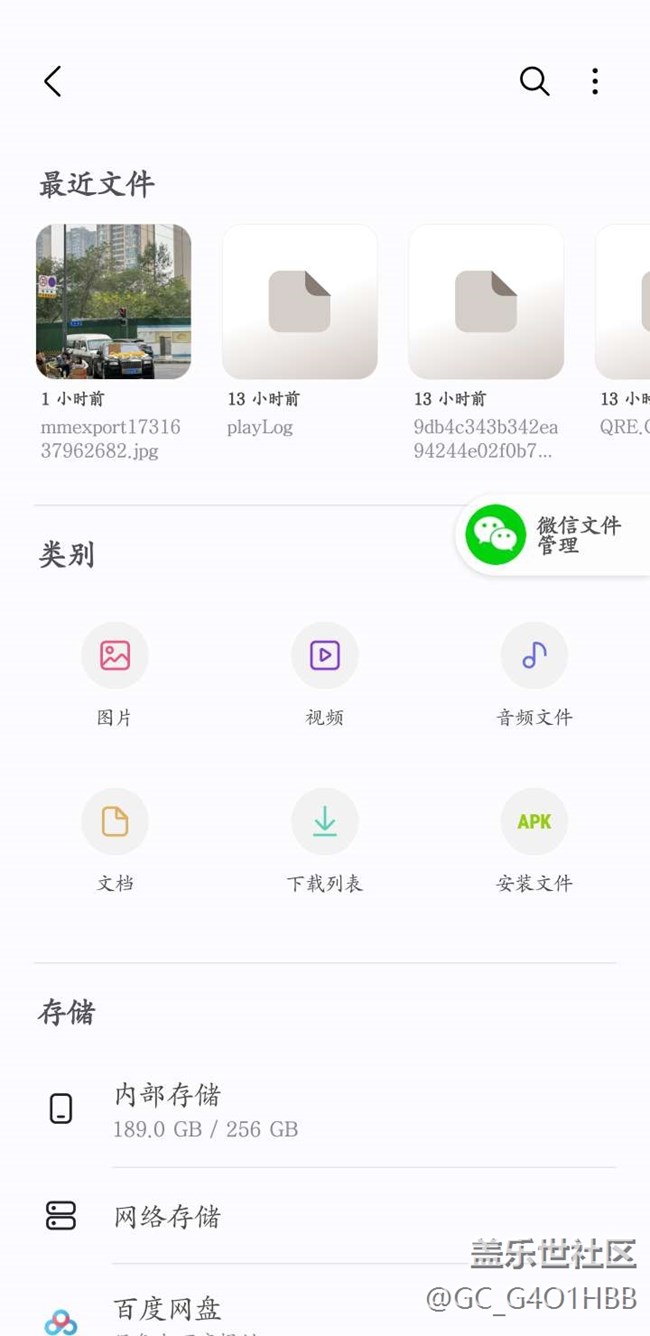View the 下载列表 category
Image resolution: width=650 pixels, height=1336 pixels.
point(325,822)
